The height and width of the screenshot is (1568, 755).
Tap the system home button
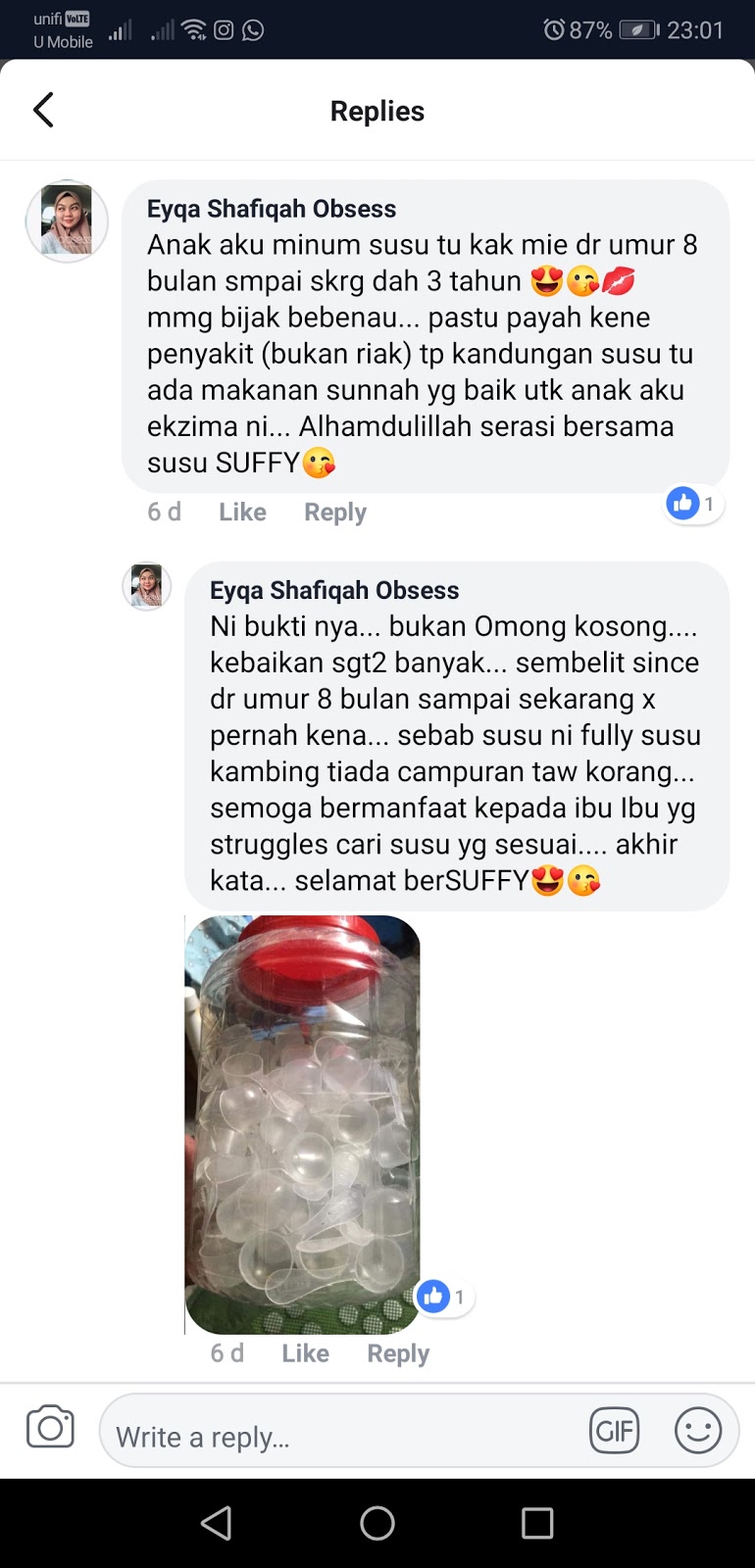pos(377,1523)
